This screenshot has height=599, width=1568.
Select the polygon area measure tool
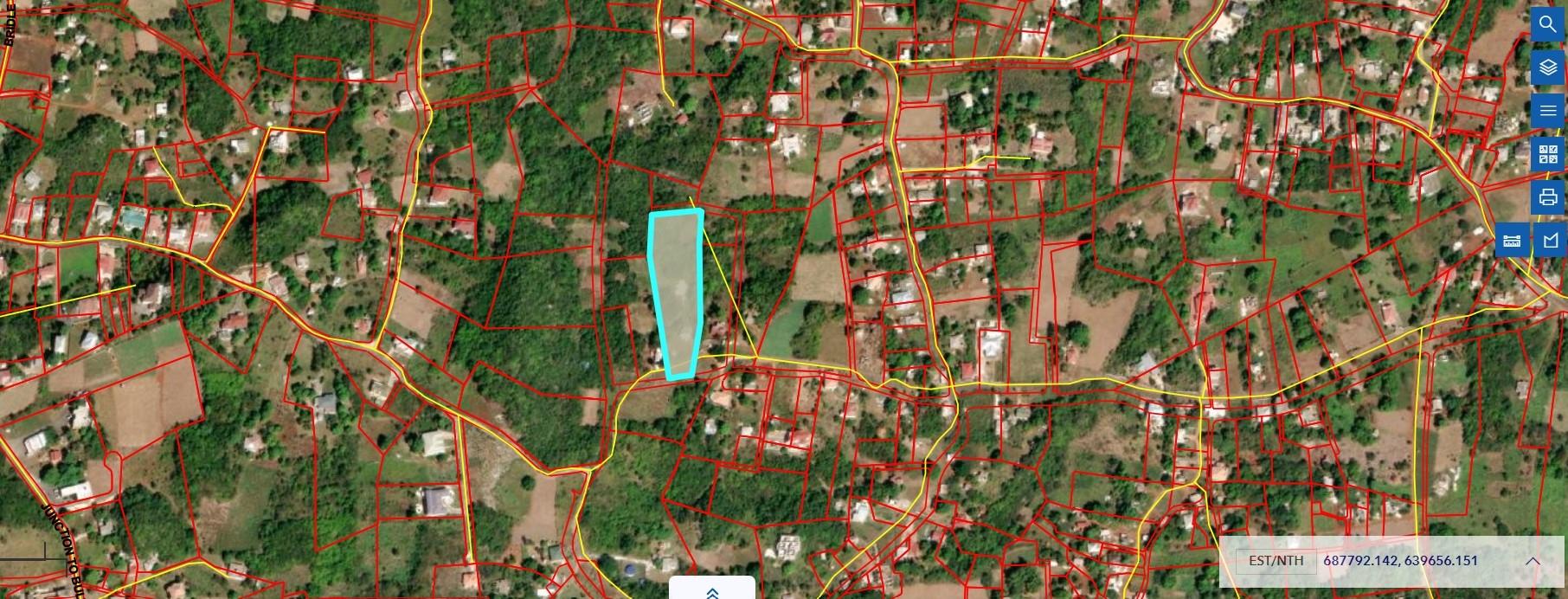pyautogui.click(x=1550, y=241)
